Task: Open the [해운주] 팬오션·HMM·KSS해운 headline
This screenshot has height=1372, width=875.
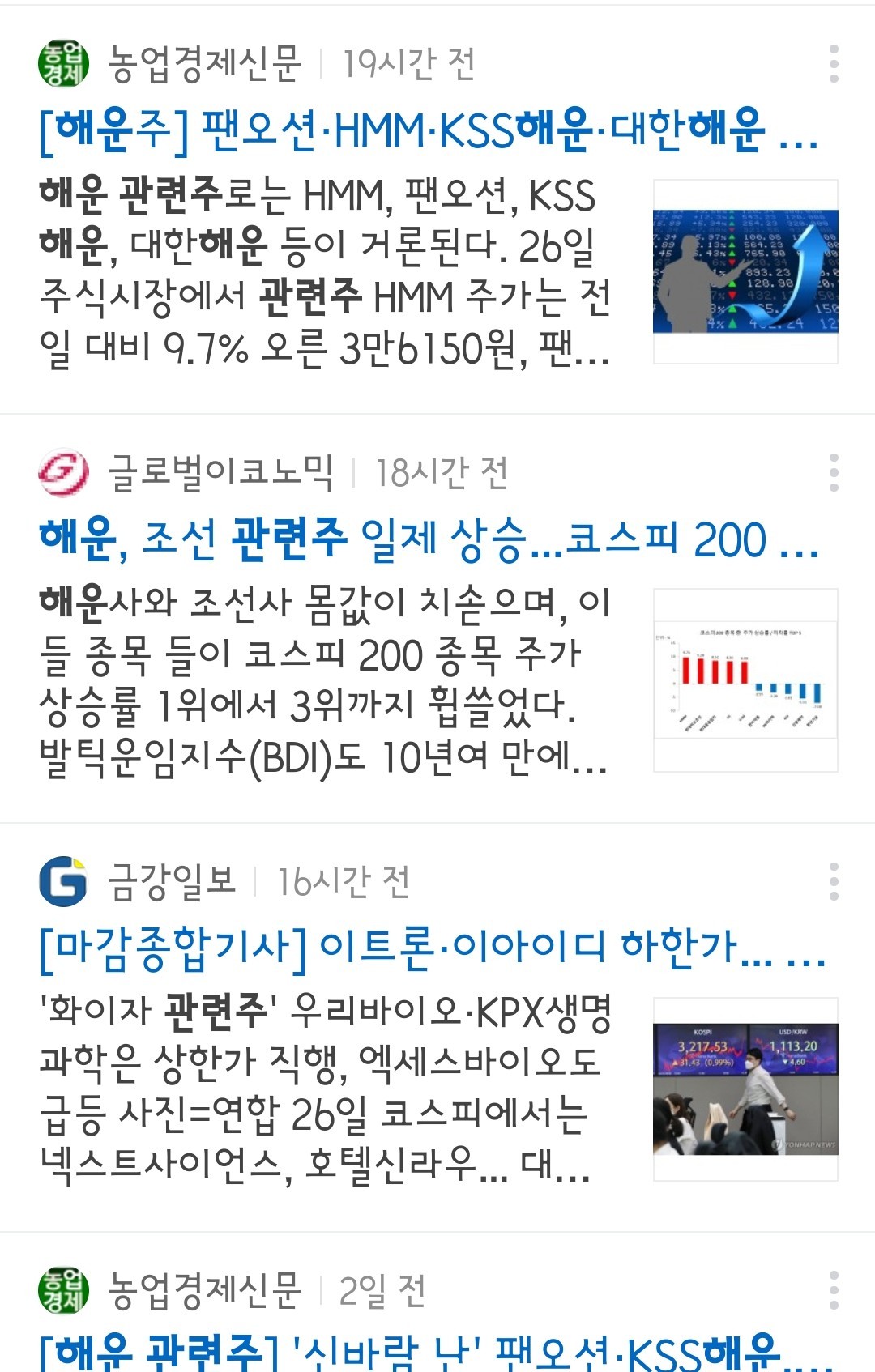Action: (429, 131)
